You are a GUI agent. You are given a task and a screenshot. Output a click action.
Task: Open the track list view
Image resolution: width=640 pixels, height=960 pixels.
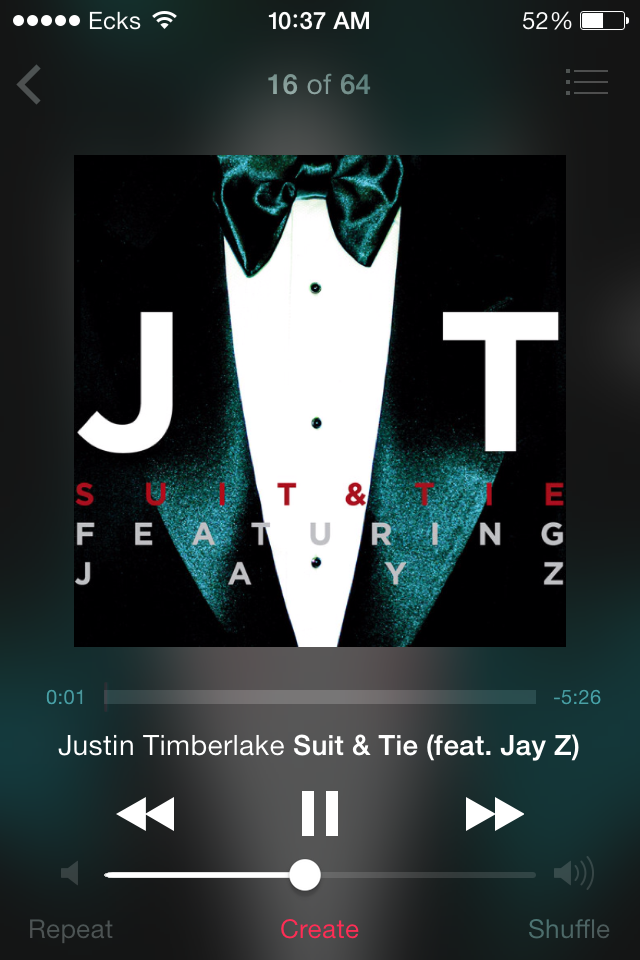(586, 83)
